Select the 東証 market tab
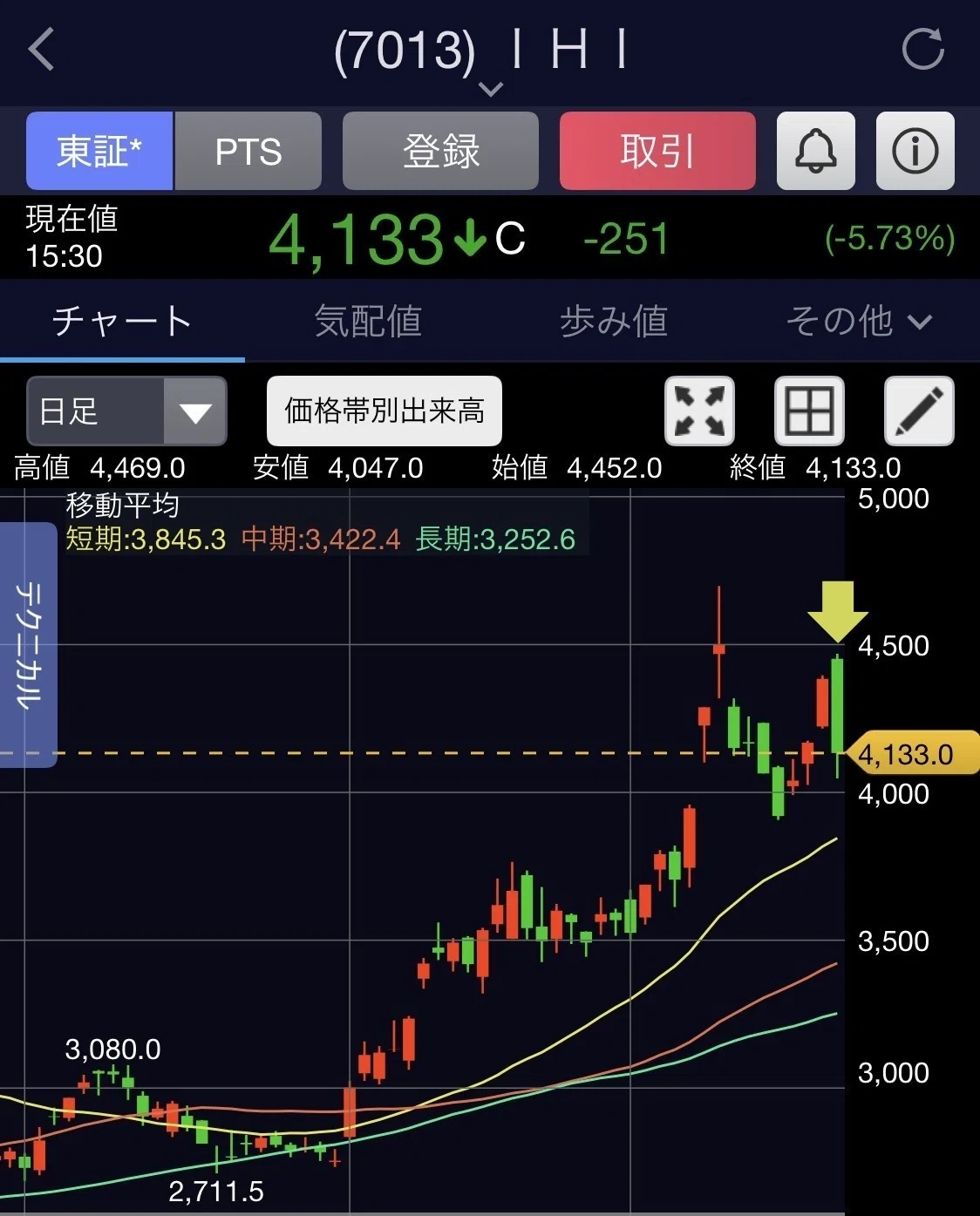Image resolution: width=980 pixels, height=1216 pixels. [x=99, y=151]
